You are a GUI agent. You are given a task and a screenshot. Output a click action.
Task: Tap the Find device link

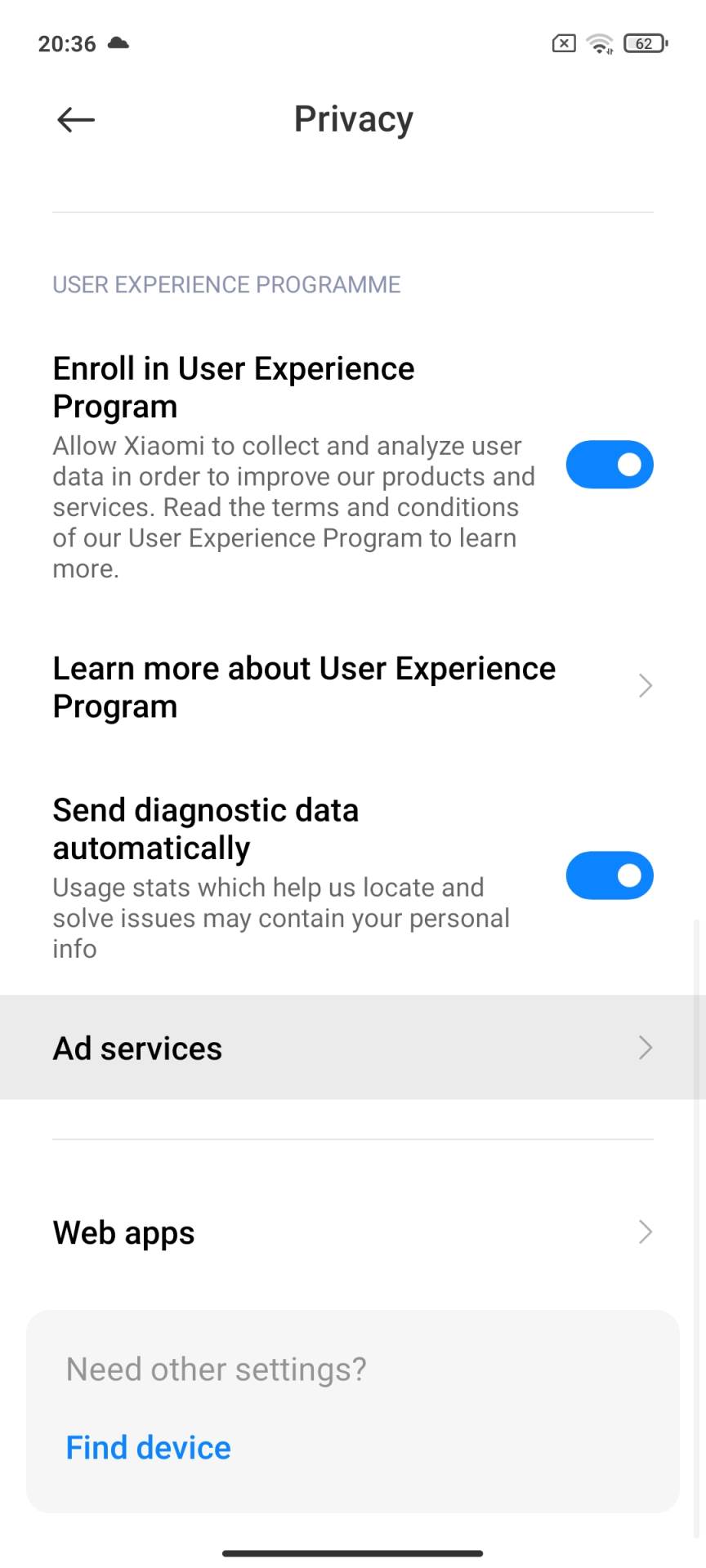click(x=148, y=1446)
